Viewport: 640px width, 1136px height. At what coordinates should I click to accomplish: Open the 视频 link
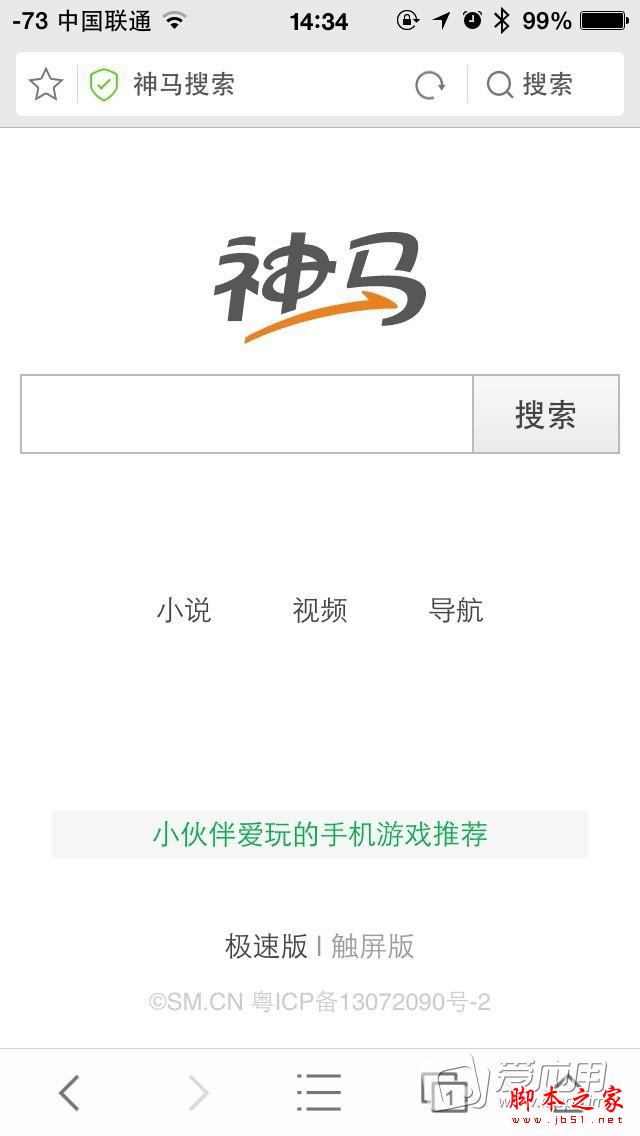point(320,610)
